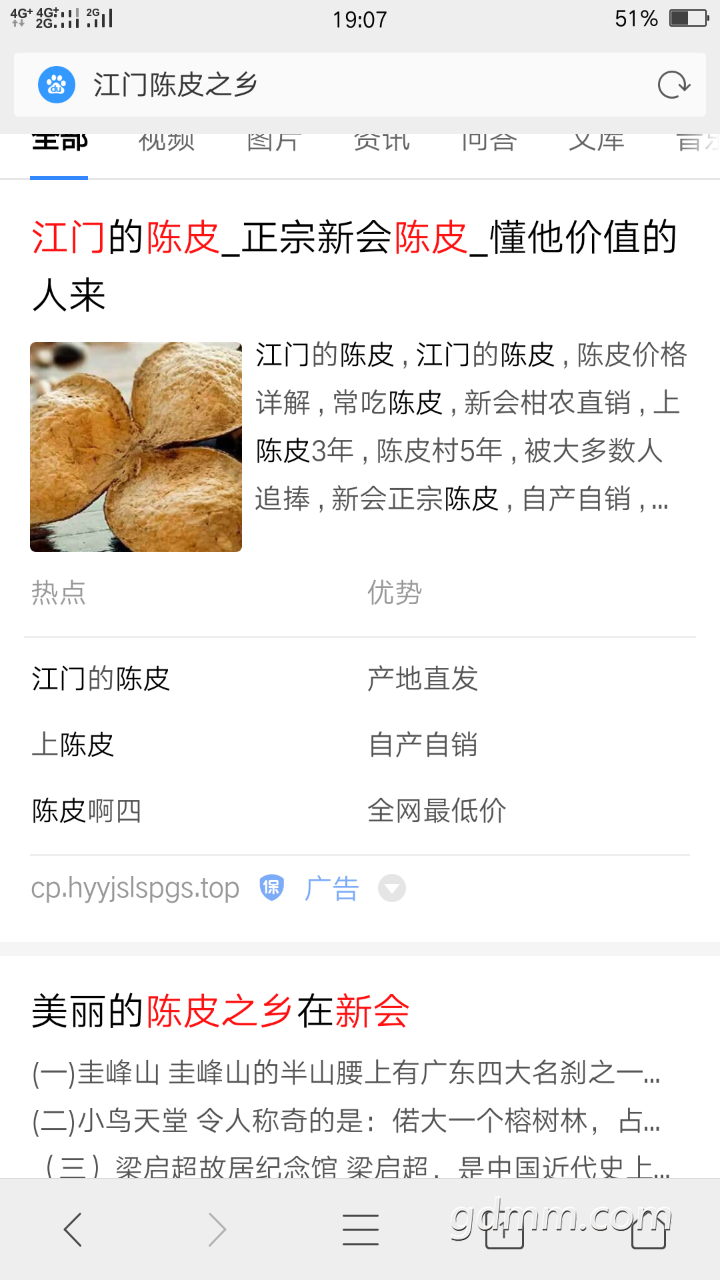Screen dimensions: 720x1280
Task: Expand the ad options arrow beside 广告
Action: (392, 888)
